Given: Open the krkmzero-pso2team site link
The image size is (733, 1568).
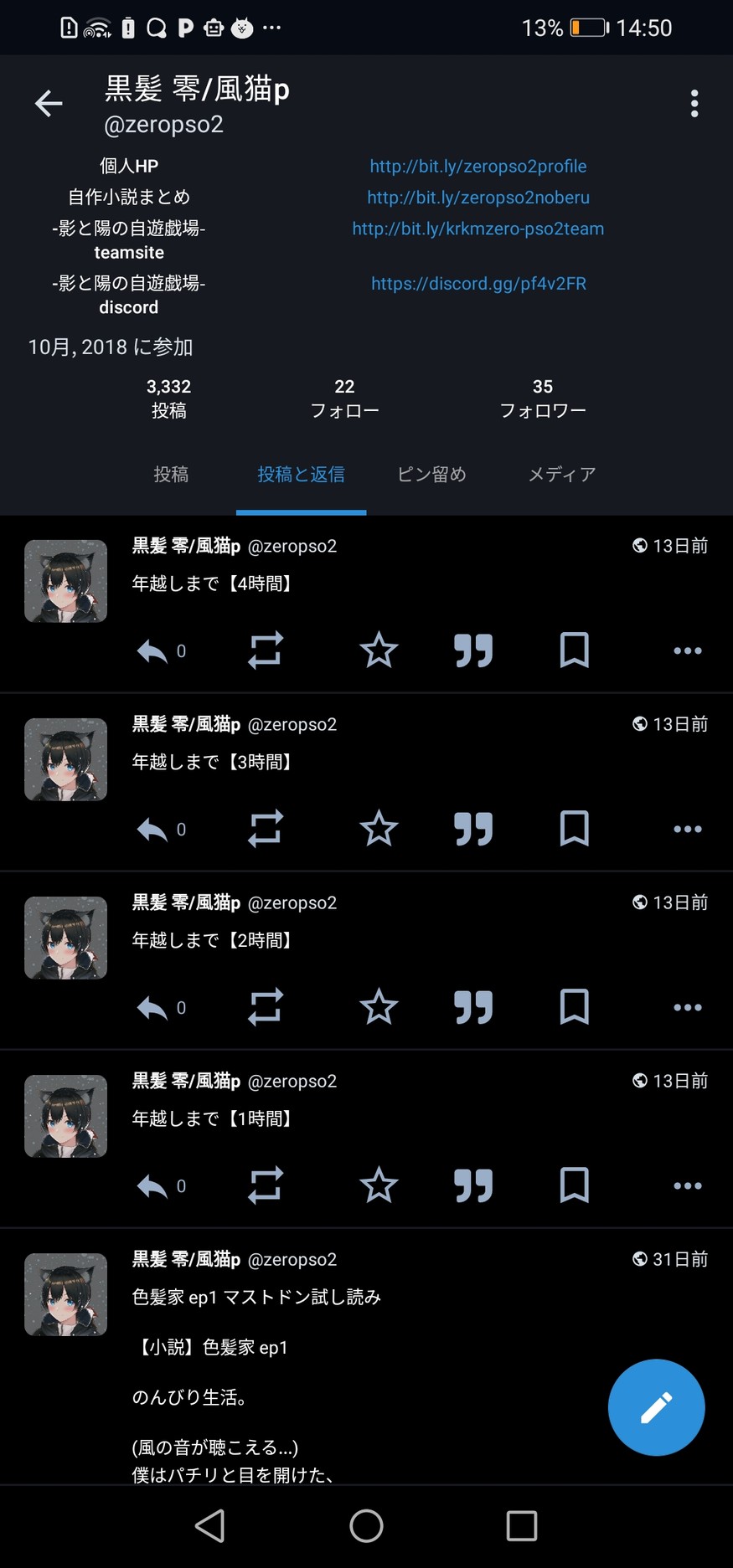Looking at the screenshot, I should tap(477, 229).
